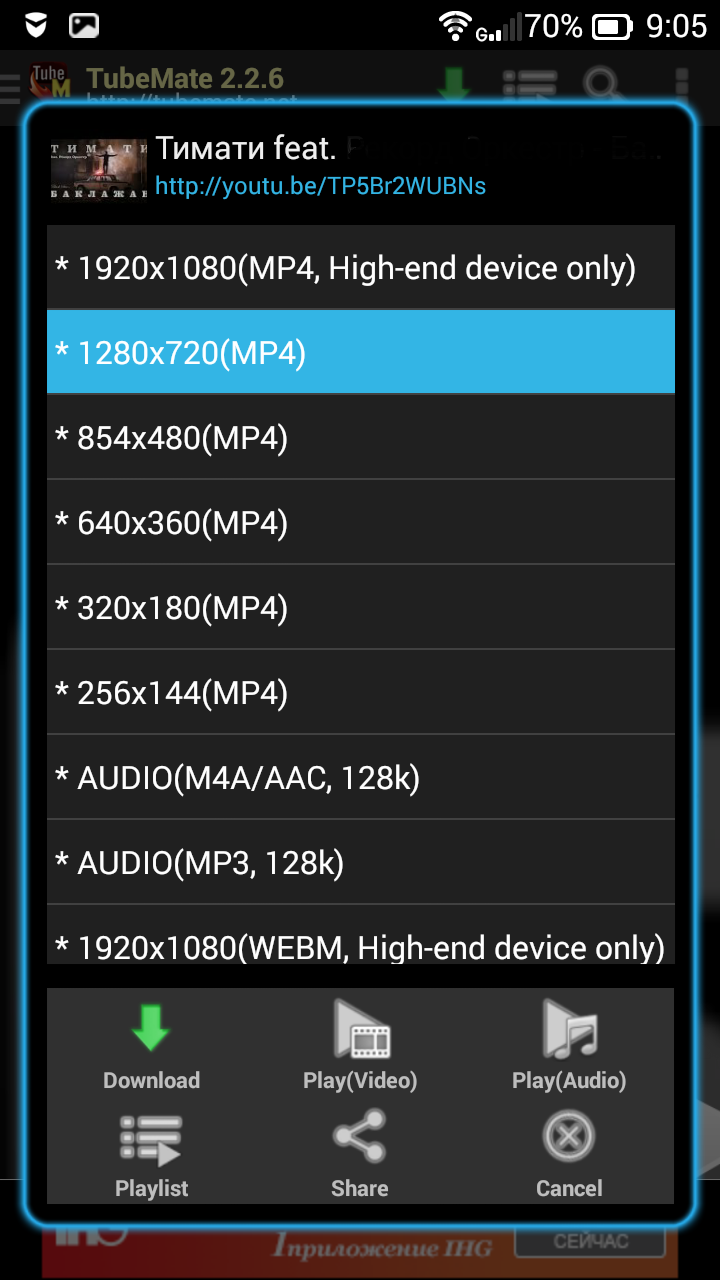720x1280 pixels.
Task: Choose 320x180(MP4) quality
Action: tap(361, 607)
